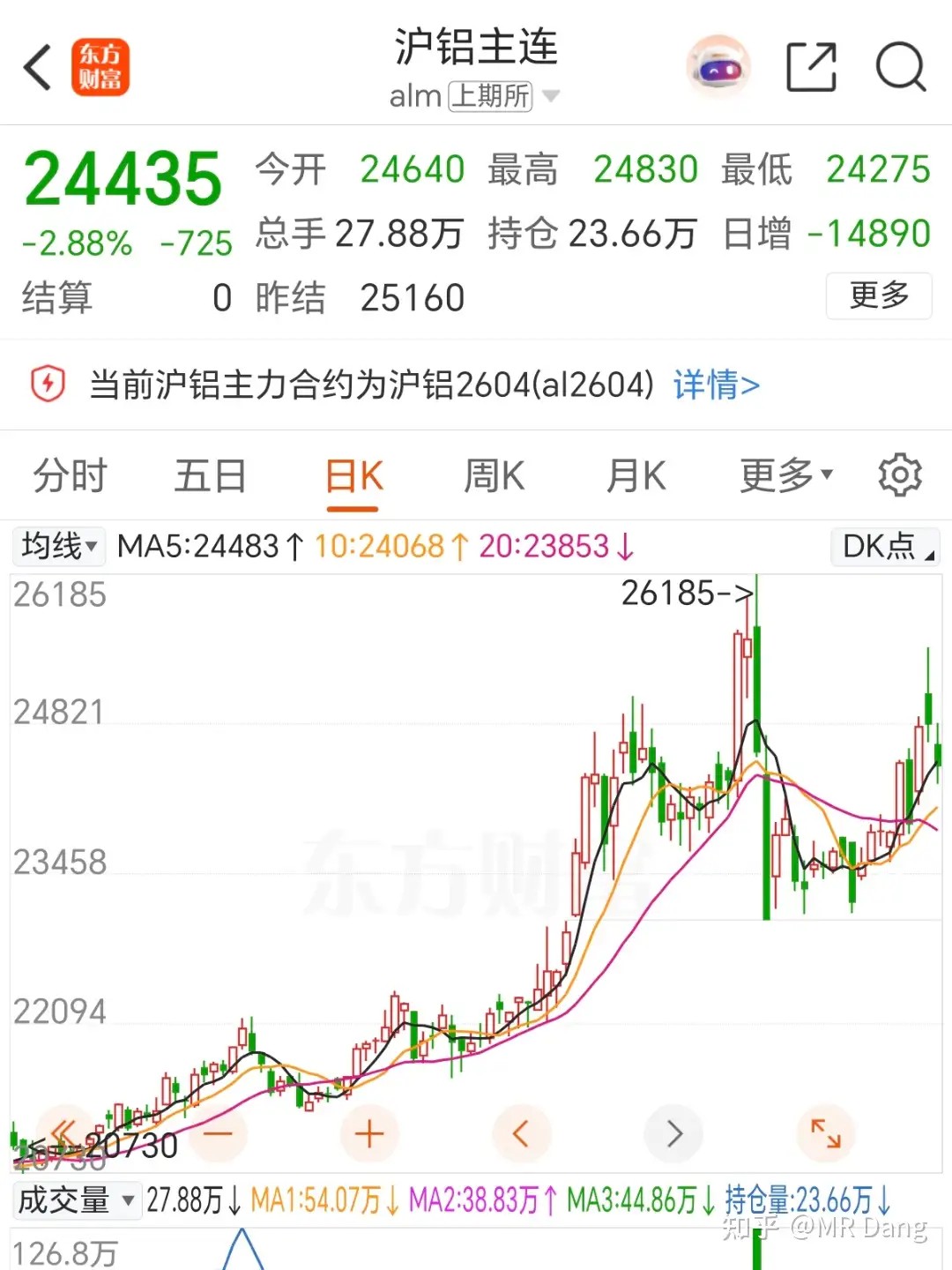This screenshot has width=952, height=1270.
Task: Open 详情 contract details link
Action: pyautogui.click(x=716, y=385)
